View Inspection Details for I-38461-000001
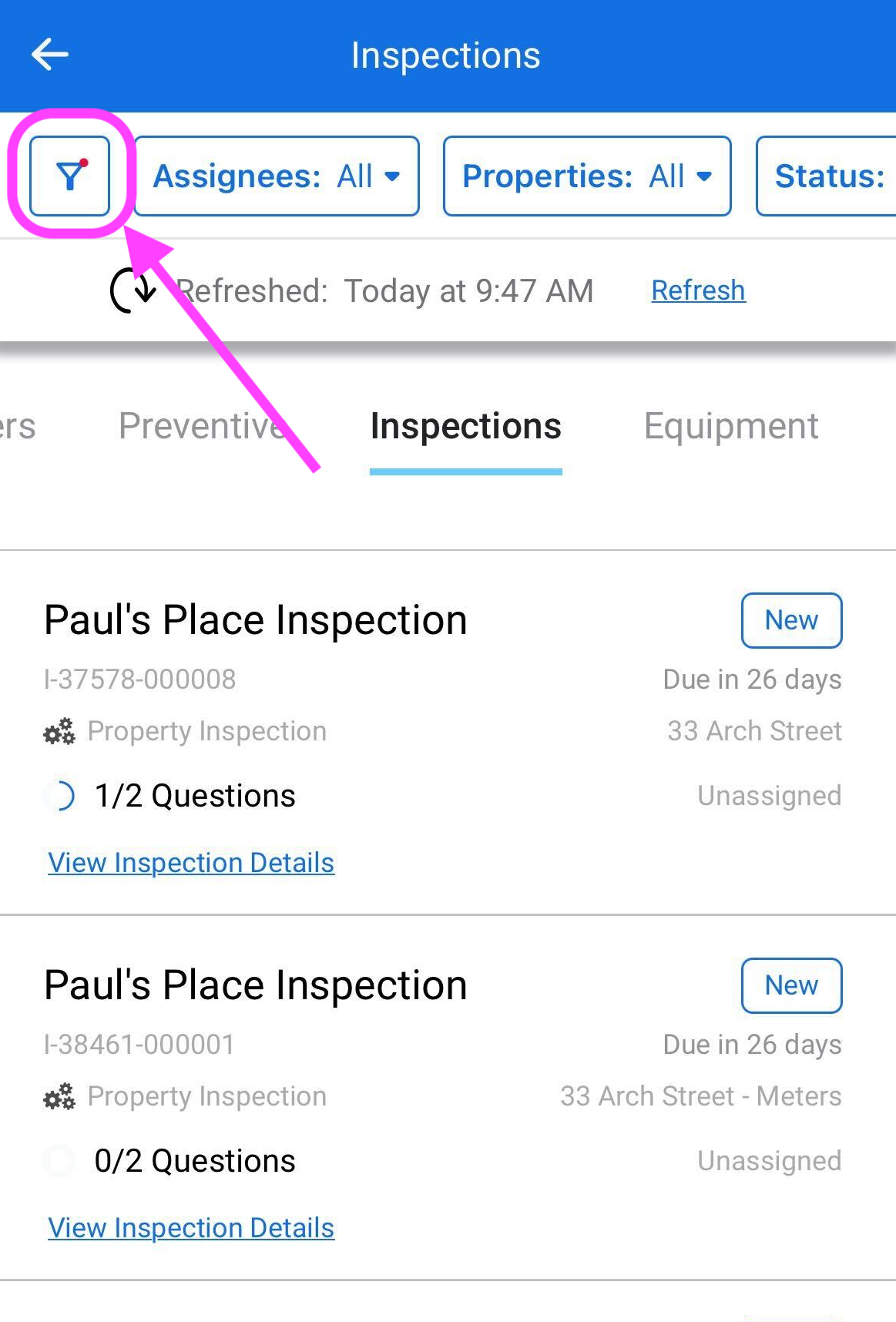The height and width of the screenshot is (1322, 896). (191, 1228)
